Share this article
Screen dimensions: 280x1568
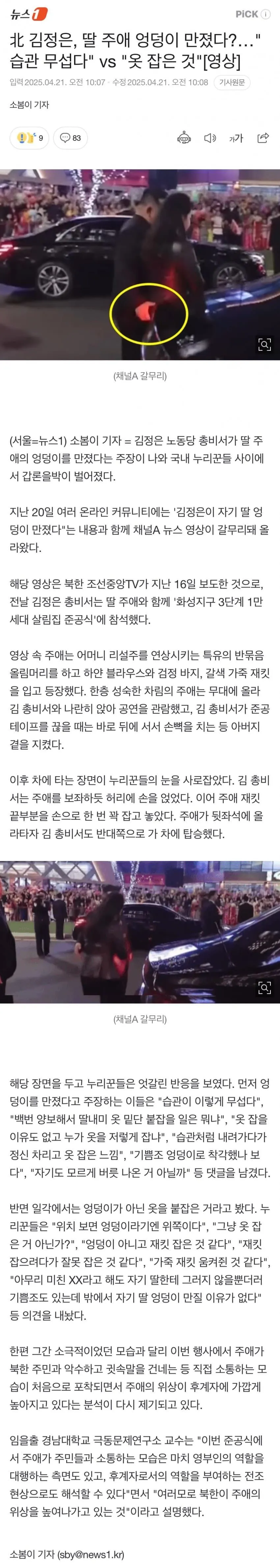263,138
